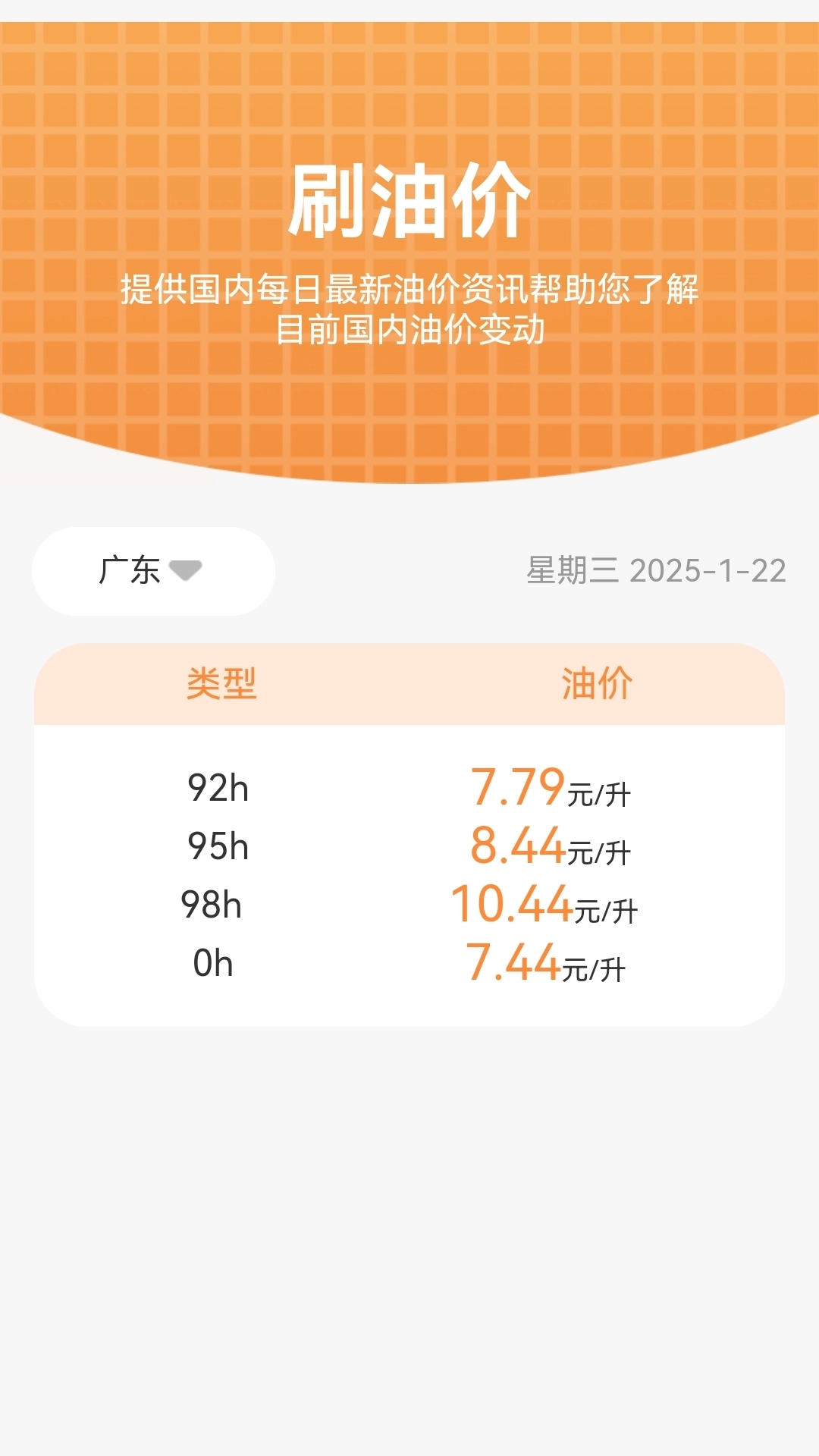The height and width of the screenshot is (1456, 819).
Task: Click the 刷油价 page title
Action: coord(409,199)
